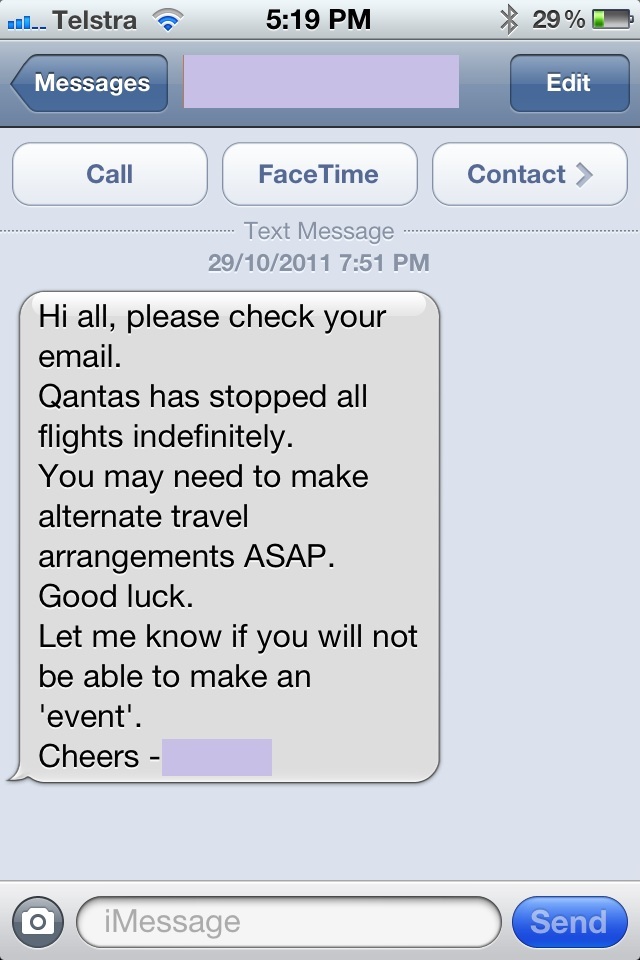Image resolution: width=640 pixels, height=960 pixels.
Task: Start a FaceTime call
Action: 319,174
